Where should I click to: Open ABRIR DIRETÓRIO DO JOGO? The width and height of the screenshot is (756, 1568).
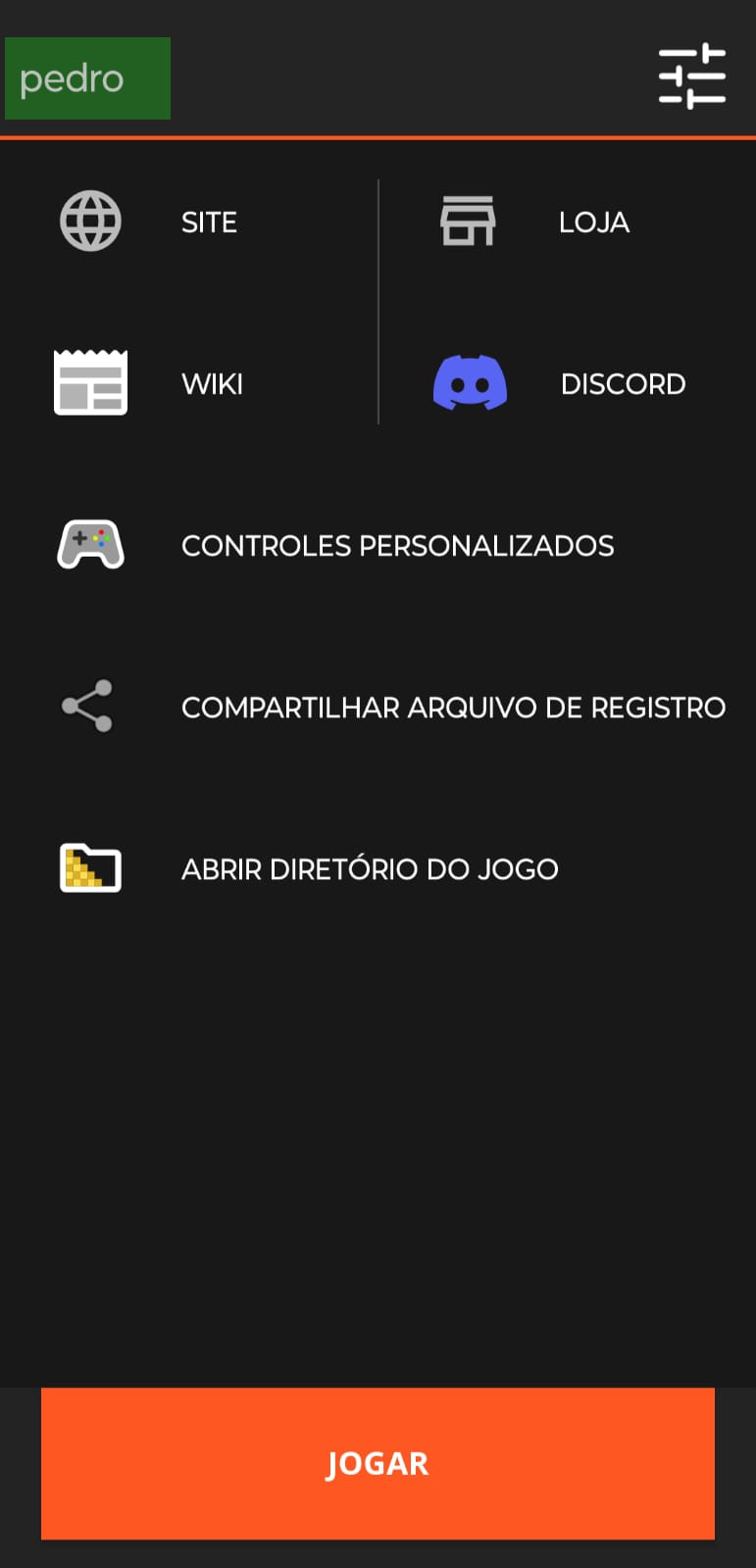[x=370, y=868]
